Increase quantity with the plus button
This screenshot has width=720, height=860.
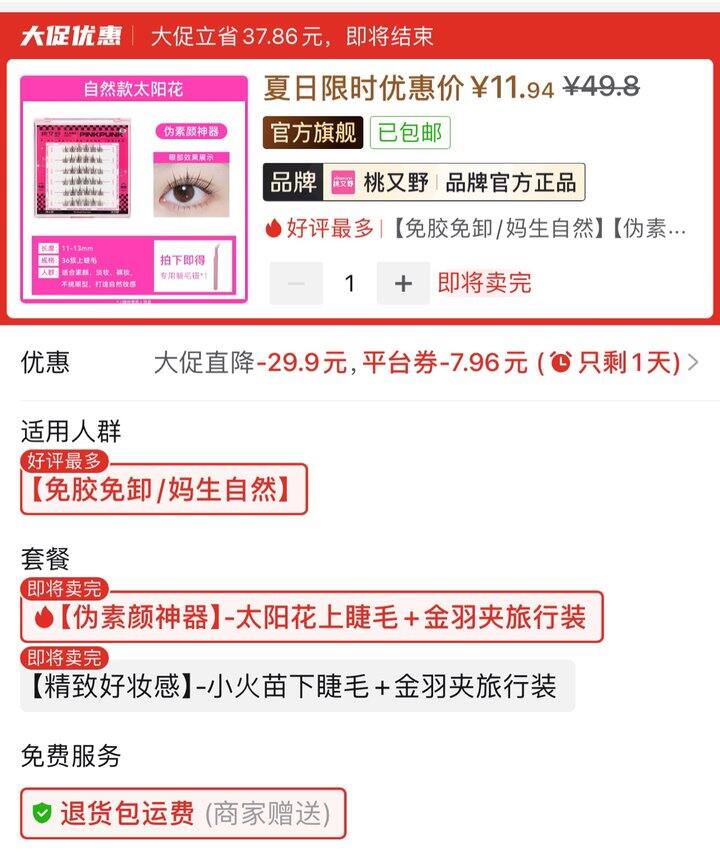(403, 284)
